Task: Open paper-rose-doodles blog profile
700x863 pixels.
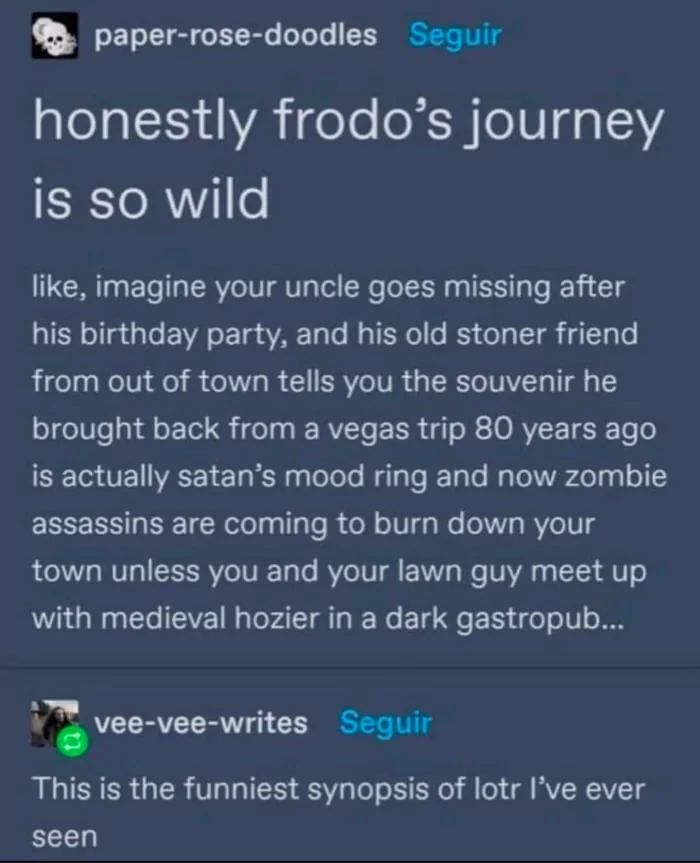Action: point(236,36)
